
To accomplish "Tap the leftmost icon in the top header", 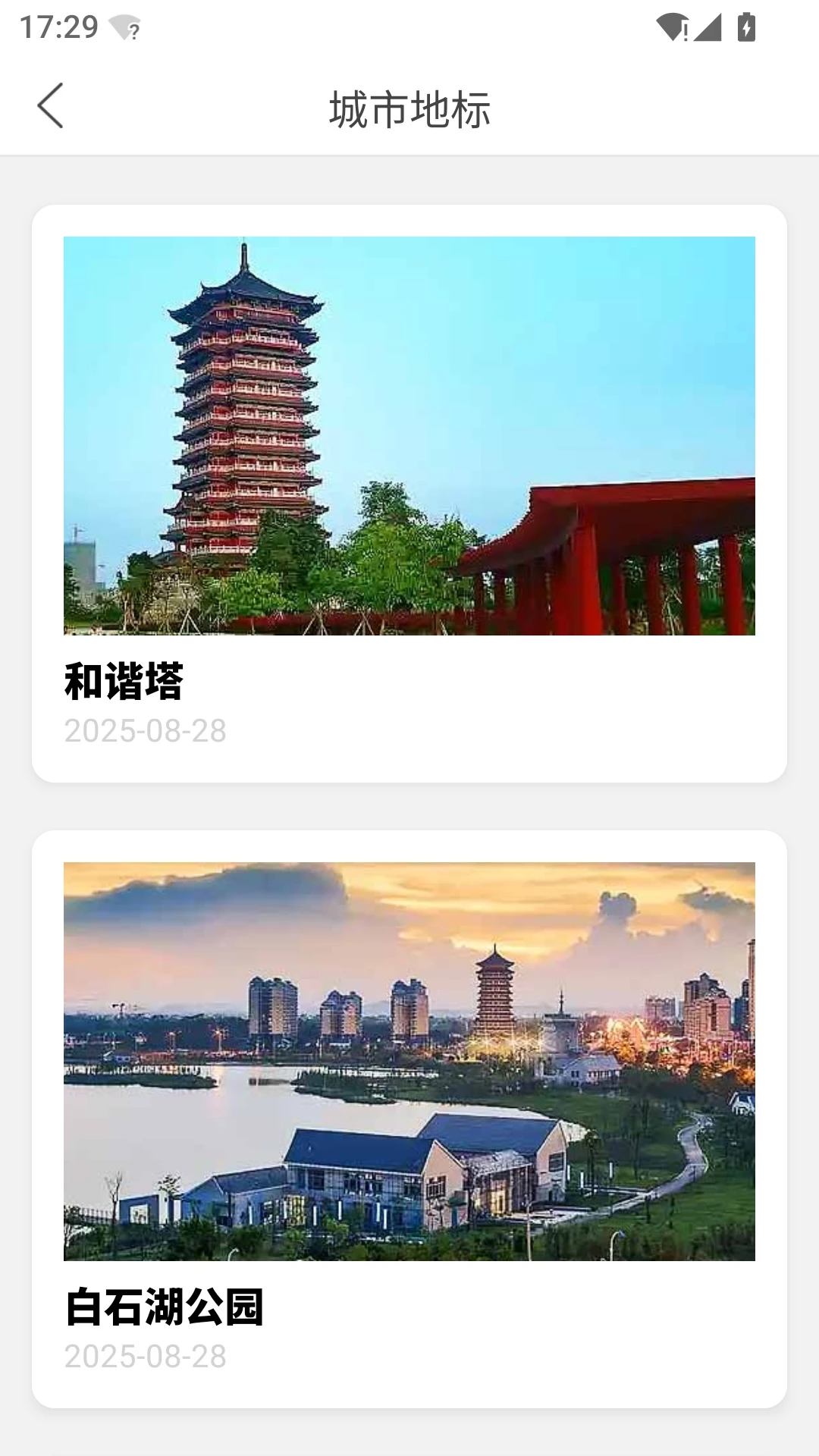I will point(51,106).
